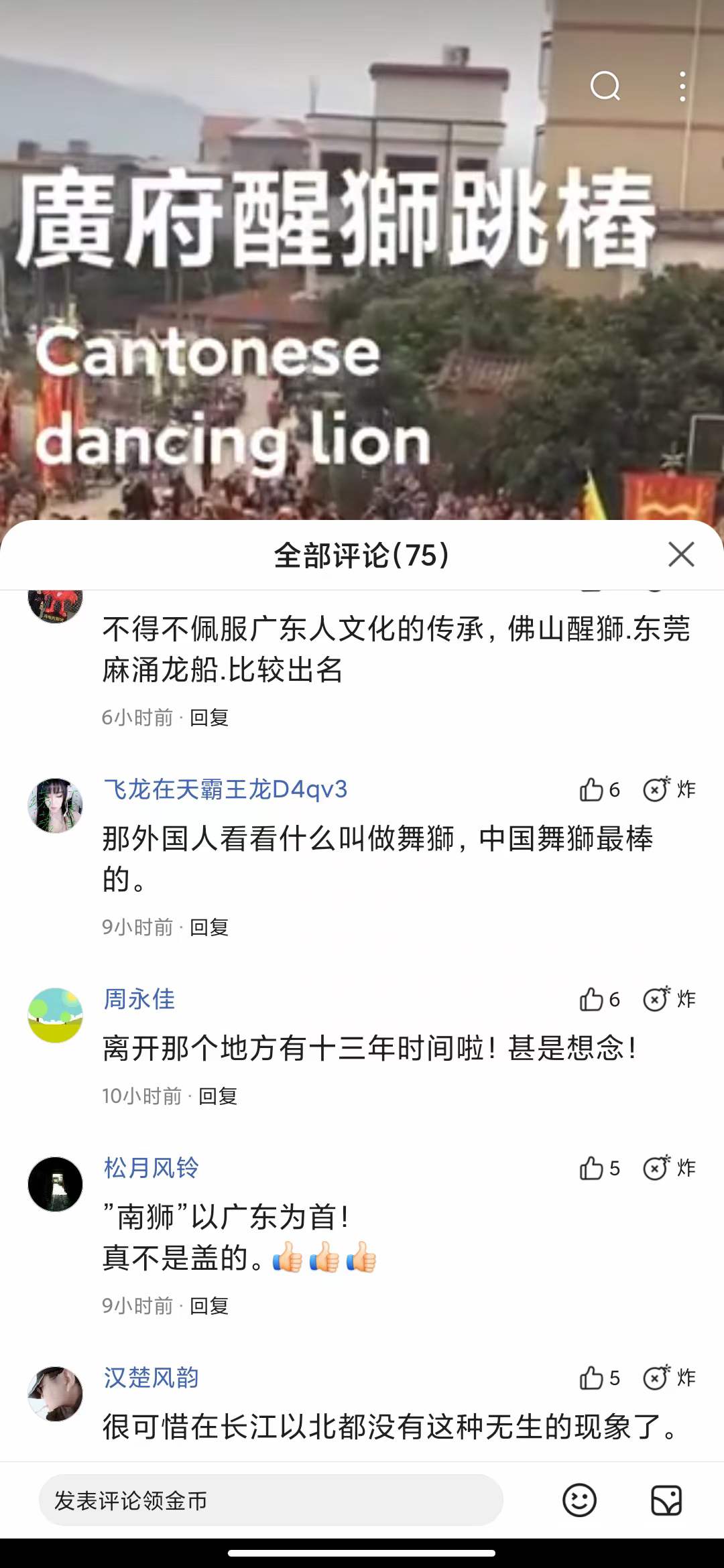Reply to 松月风铃's comment

pos(209,1306)
